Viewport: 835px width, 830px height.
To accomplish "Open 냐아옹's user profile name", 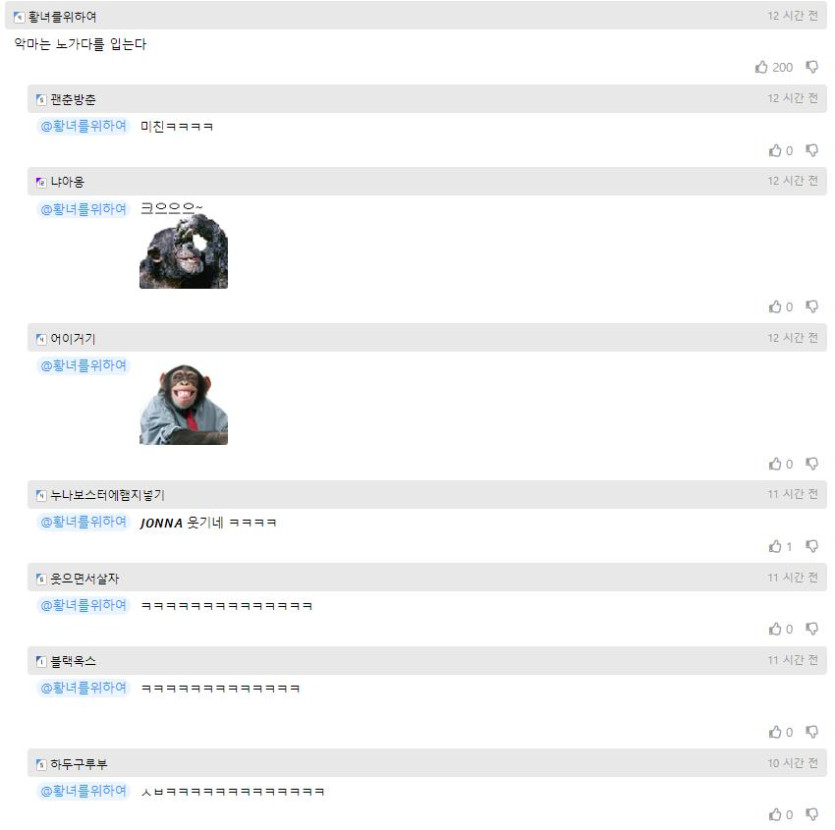I will 67,181.
